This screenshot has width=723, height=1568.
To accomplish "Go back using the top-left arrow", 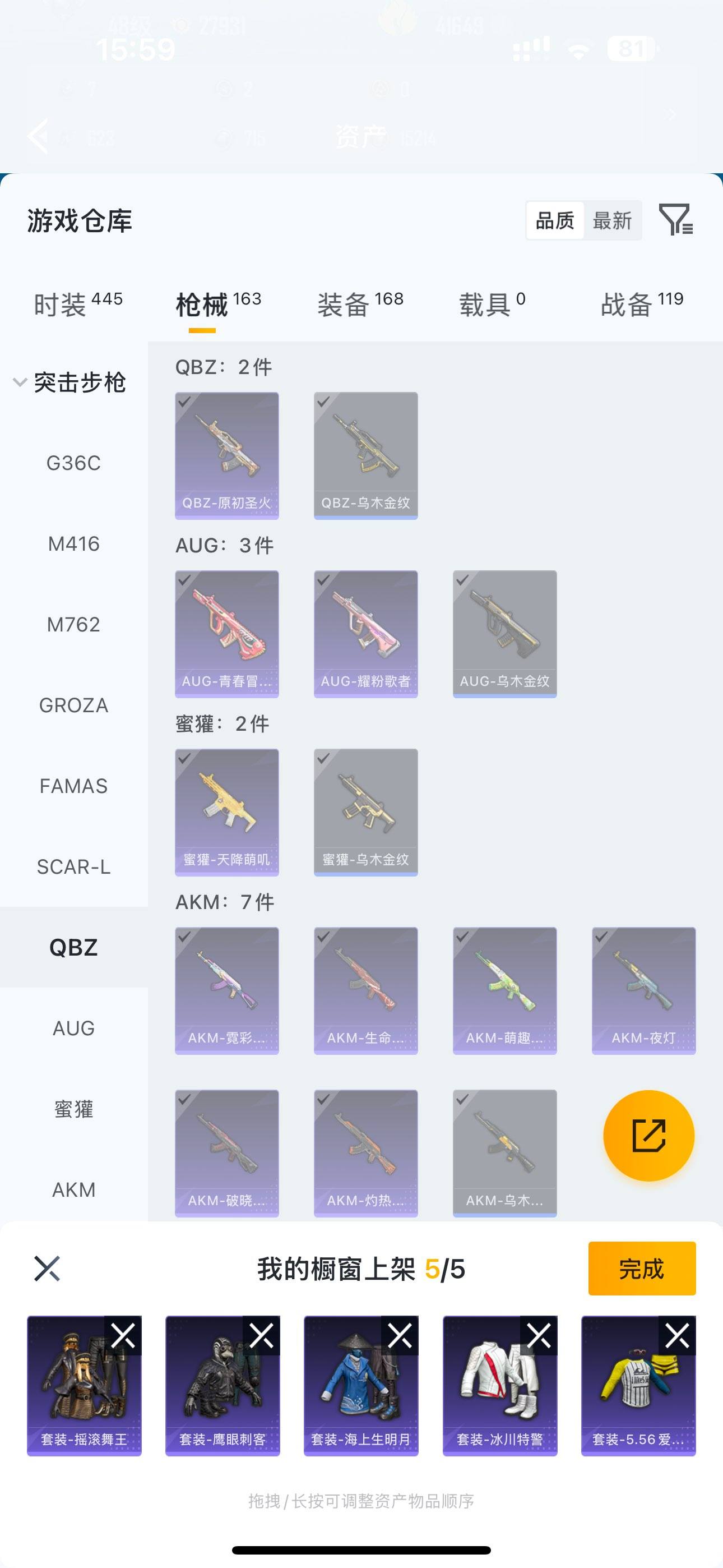I will (x=38, y=136).
